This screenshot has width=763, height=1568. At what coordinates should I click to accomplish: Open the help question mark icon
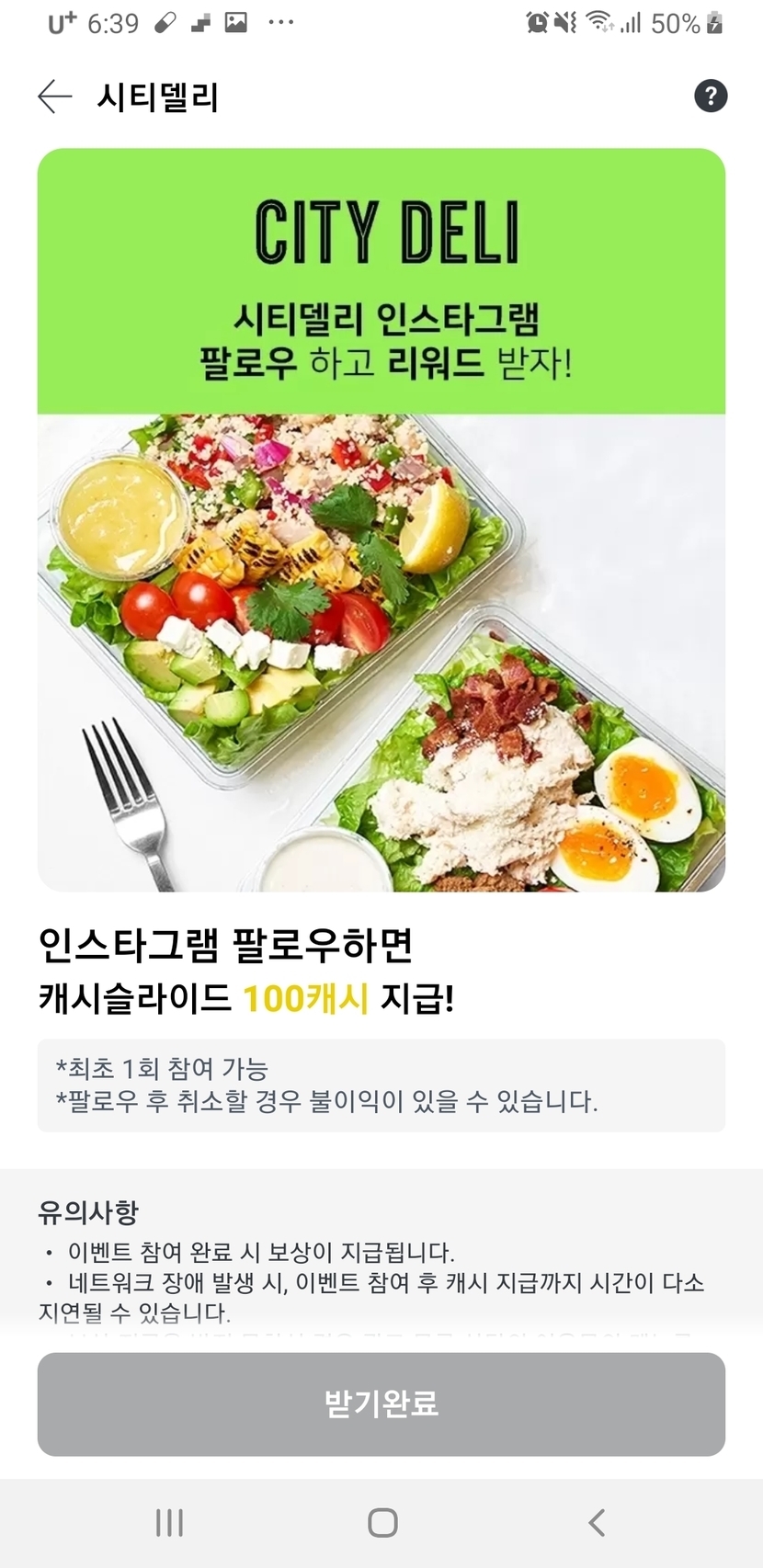coord(711,96)
